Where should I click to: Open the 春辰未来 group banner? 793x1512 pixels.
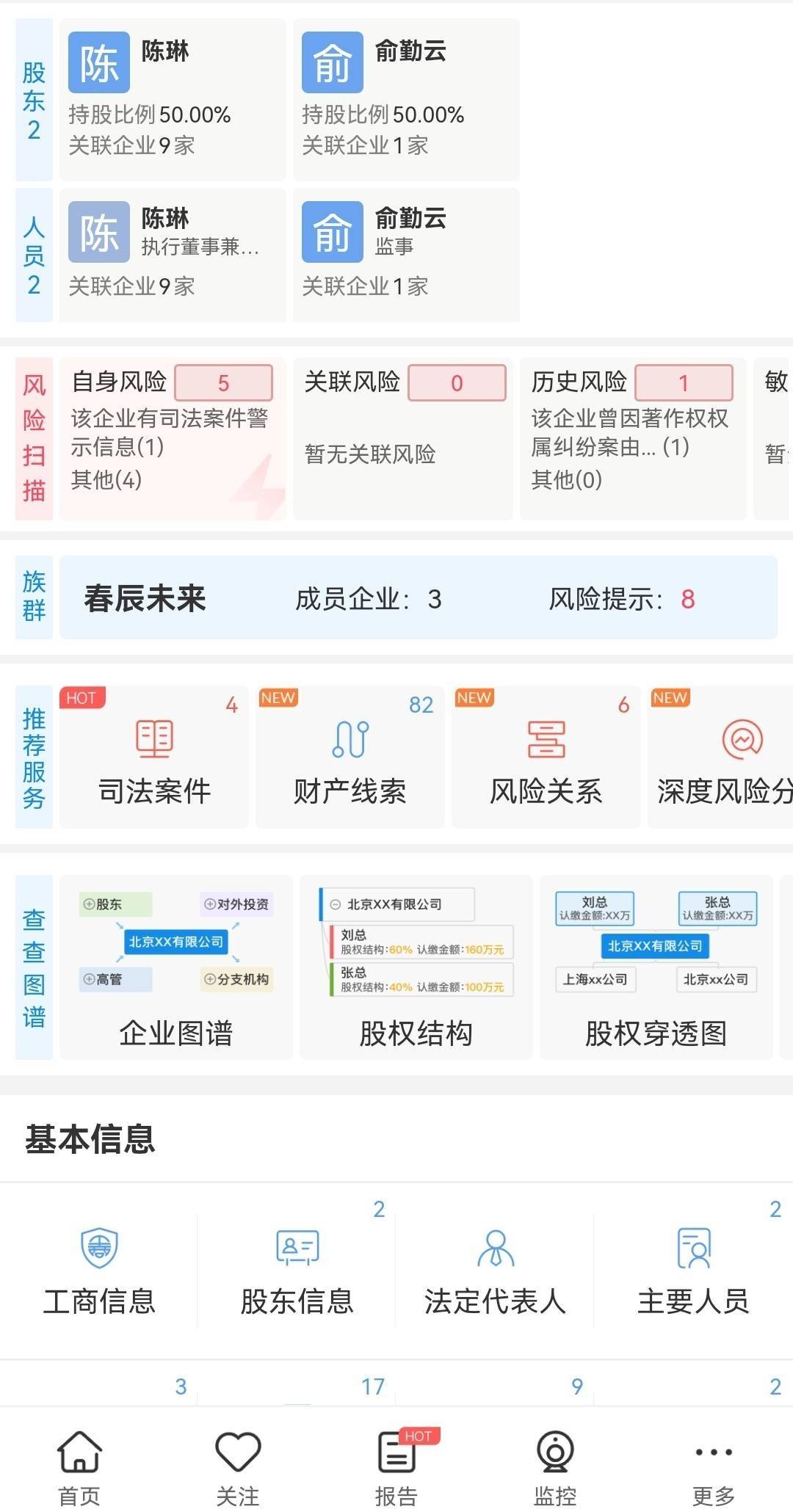click(418, 598)
